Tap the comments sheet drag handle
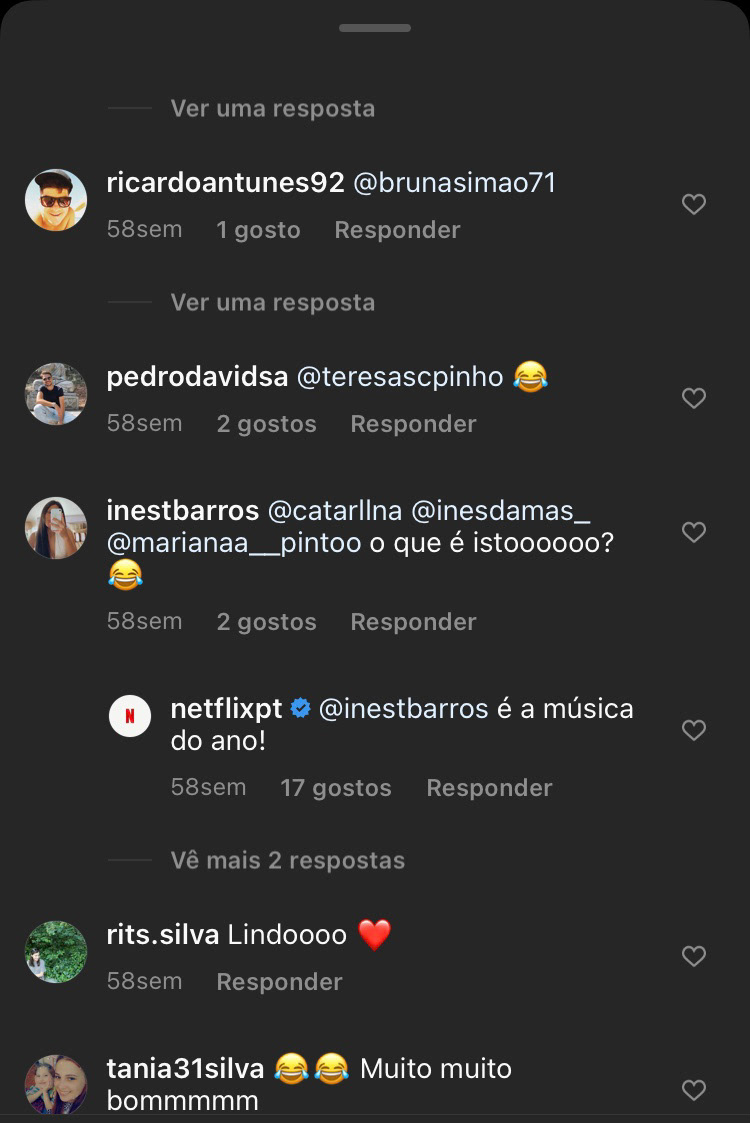This screenshot has height=1123, width=750. click(375, 28)
